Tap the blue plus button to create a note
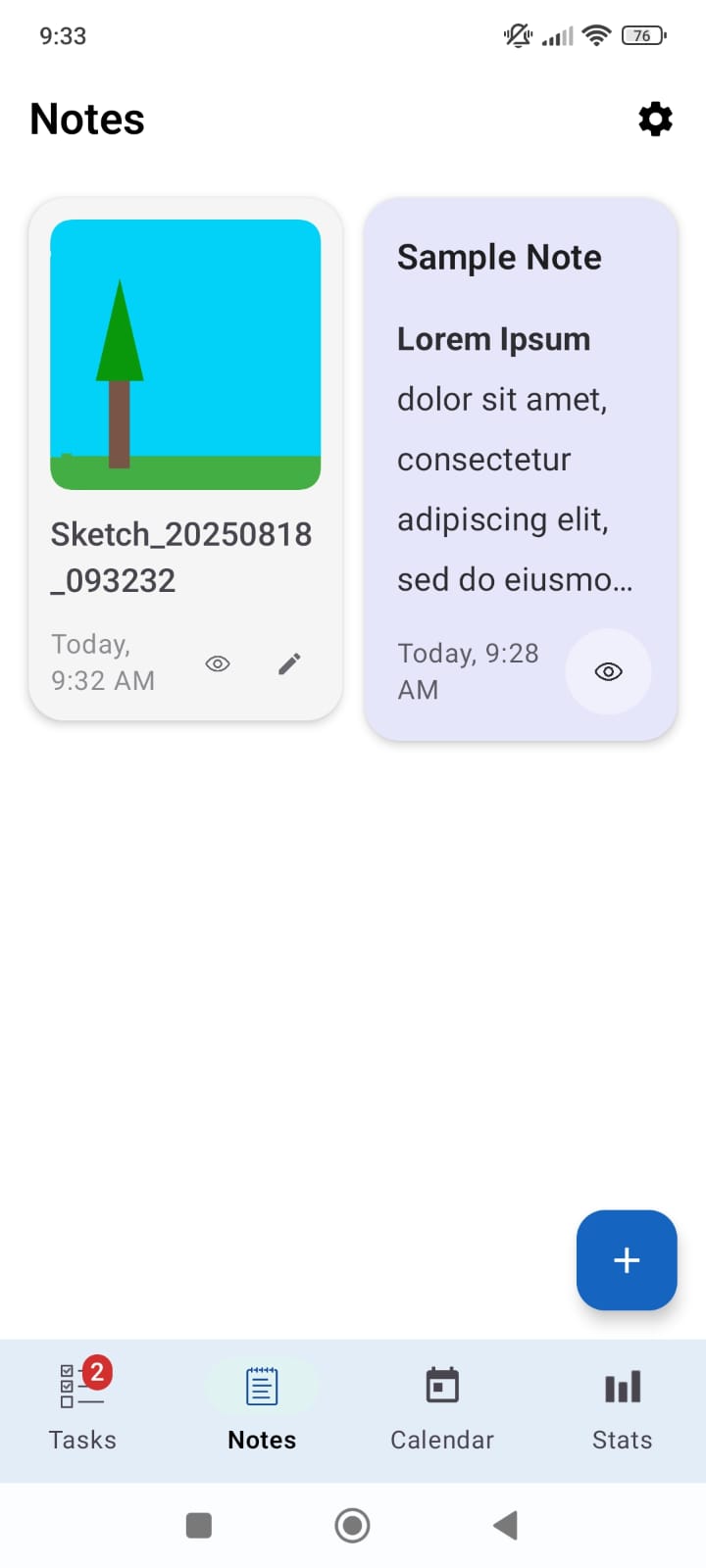The image size is (706, 1568). tap(626, 1260)
